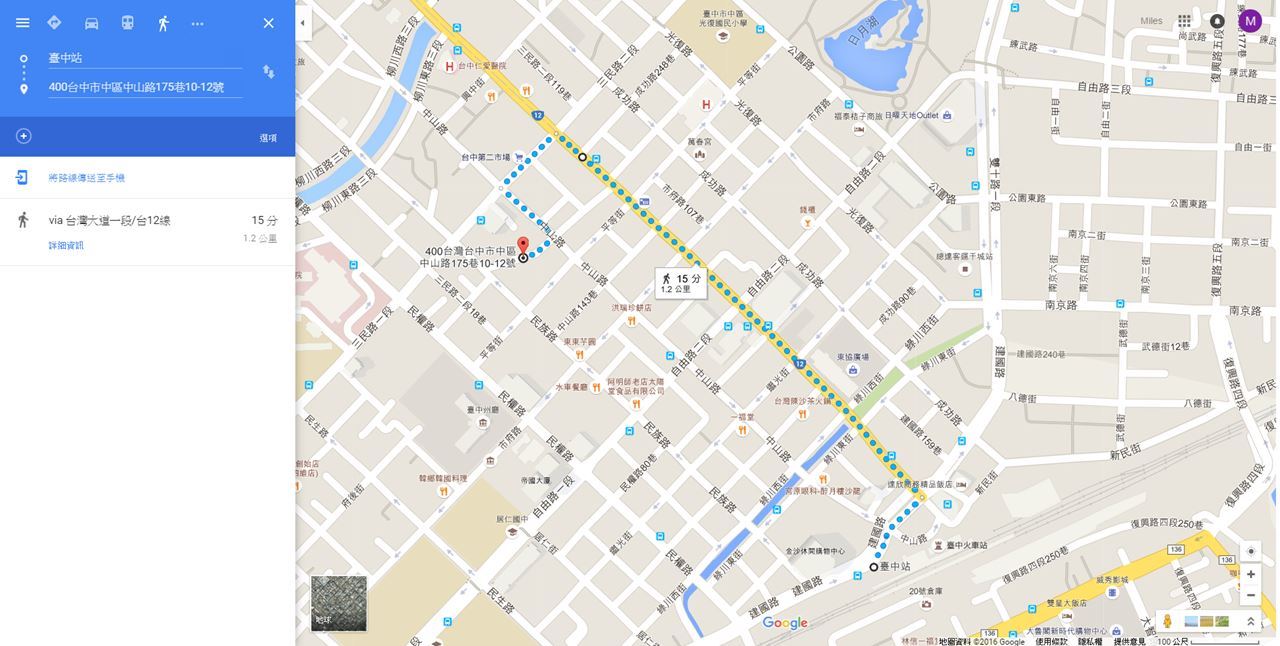Close the directions panel

point(268,23)
